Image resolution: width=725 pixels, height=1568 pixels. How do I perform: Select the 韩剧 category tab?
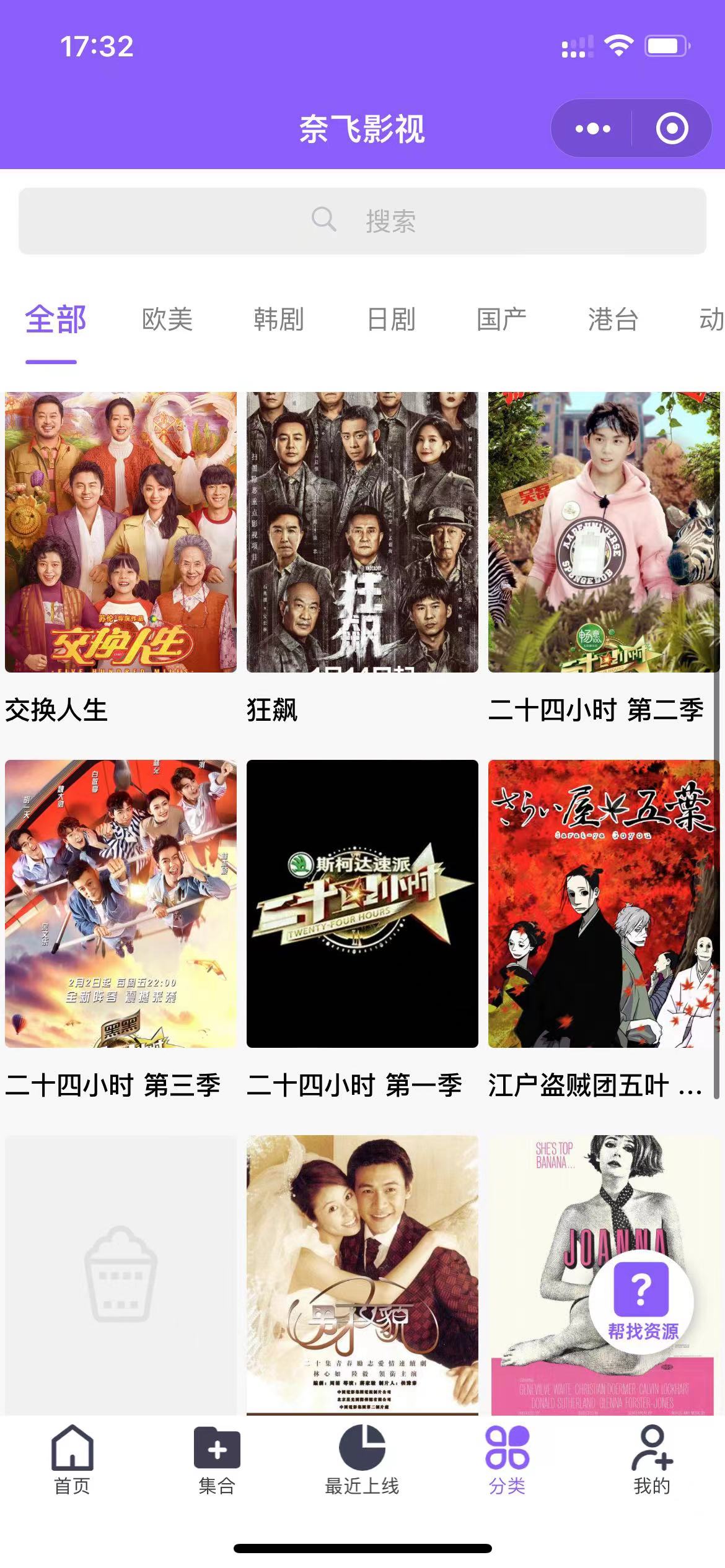(279, 320)
